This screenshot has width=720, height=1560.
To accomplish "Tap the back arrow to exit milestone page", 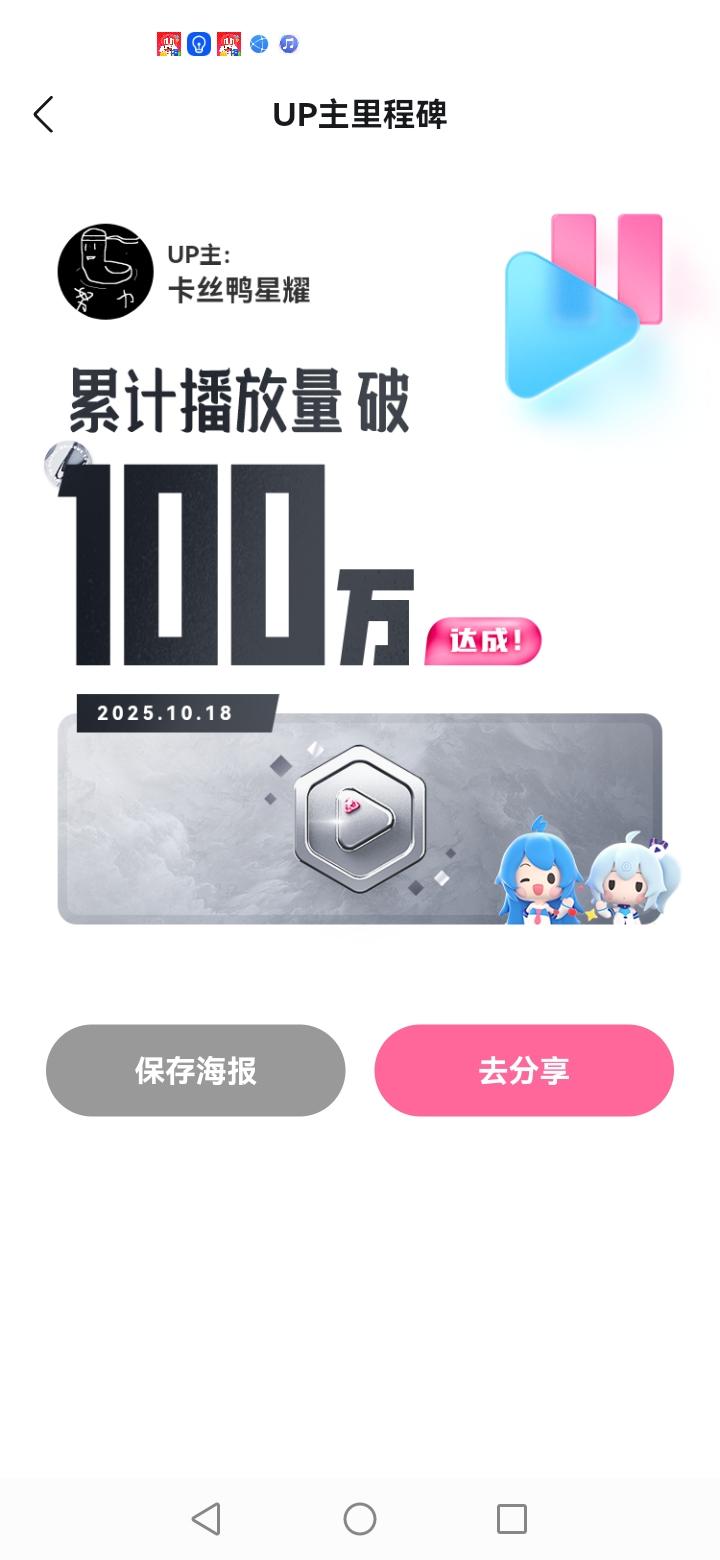I will (x=43, y=114).
